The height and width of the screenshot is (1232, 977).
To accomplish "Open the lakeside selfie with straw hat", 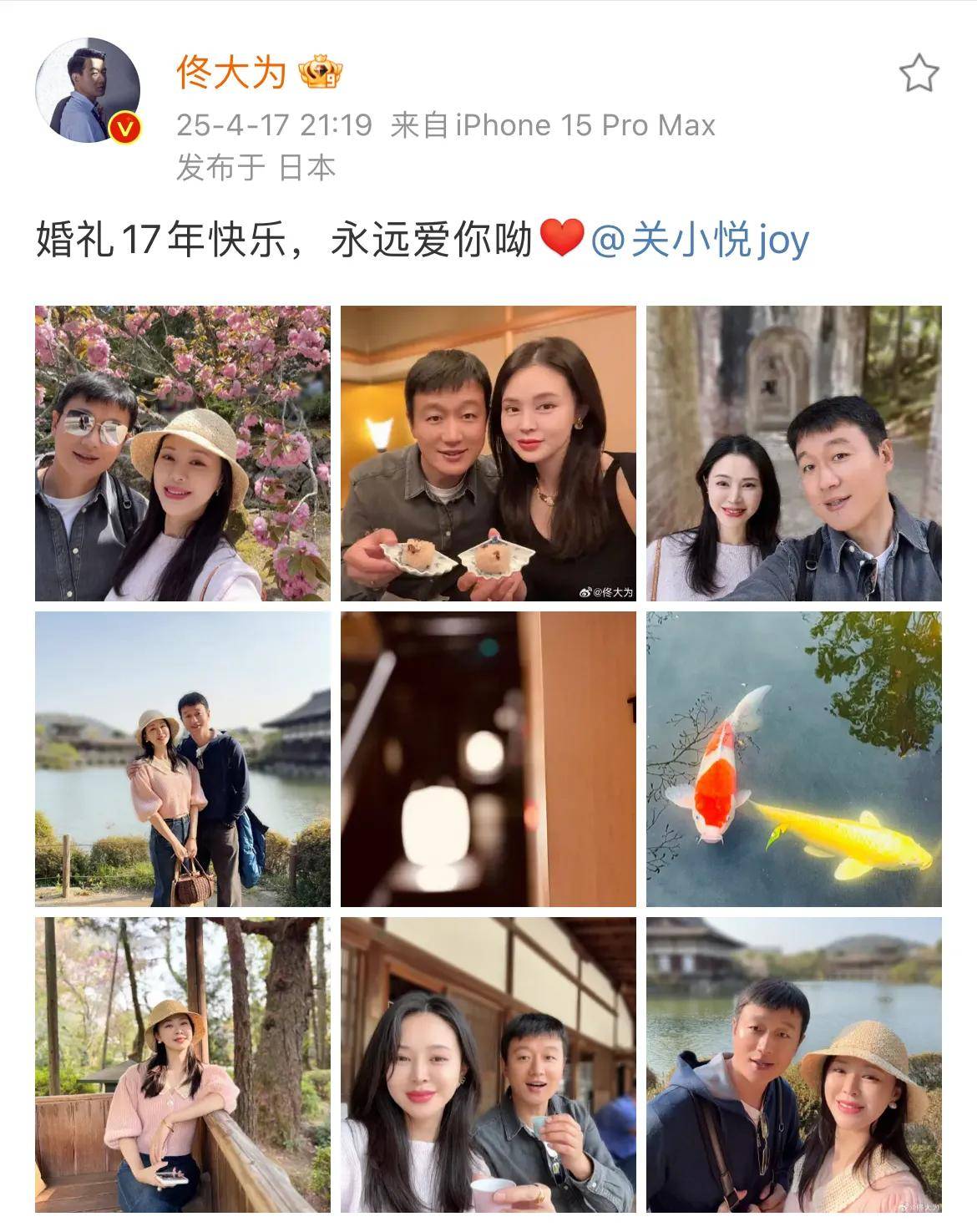I will point(794,1065).
